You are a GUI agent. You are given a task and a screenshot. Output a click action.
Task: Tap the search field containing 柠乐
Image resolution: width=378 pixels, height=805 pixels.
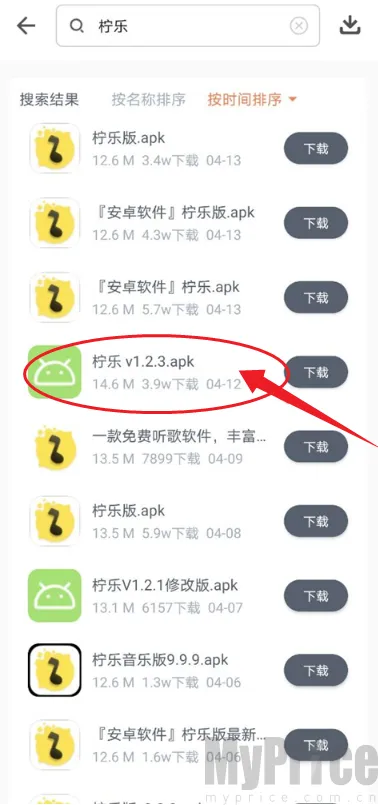coord(187,26)
